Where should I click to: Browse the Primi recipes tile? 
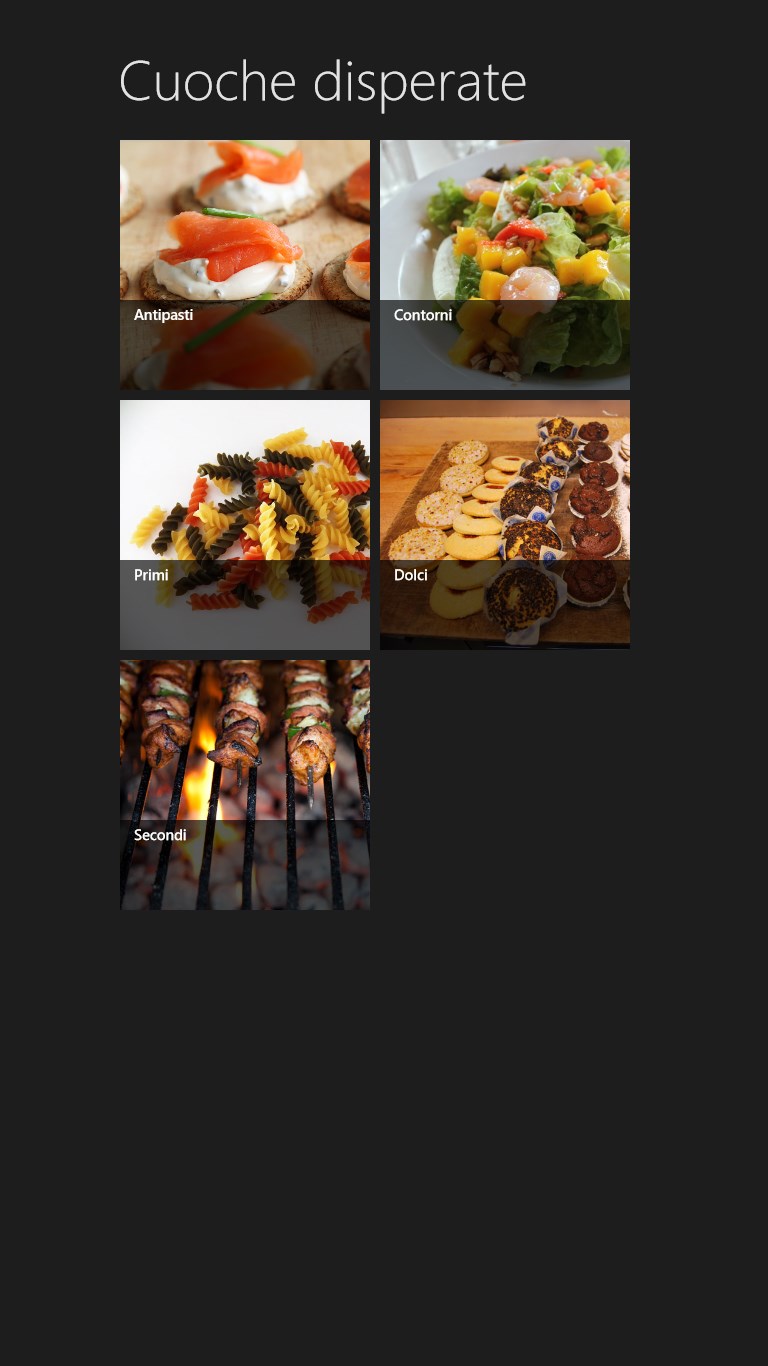(245, 525)
